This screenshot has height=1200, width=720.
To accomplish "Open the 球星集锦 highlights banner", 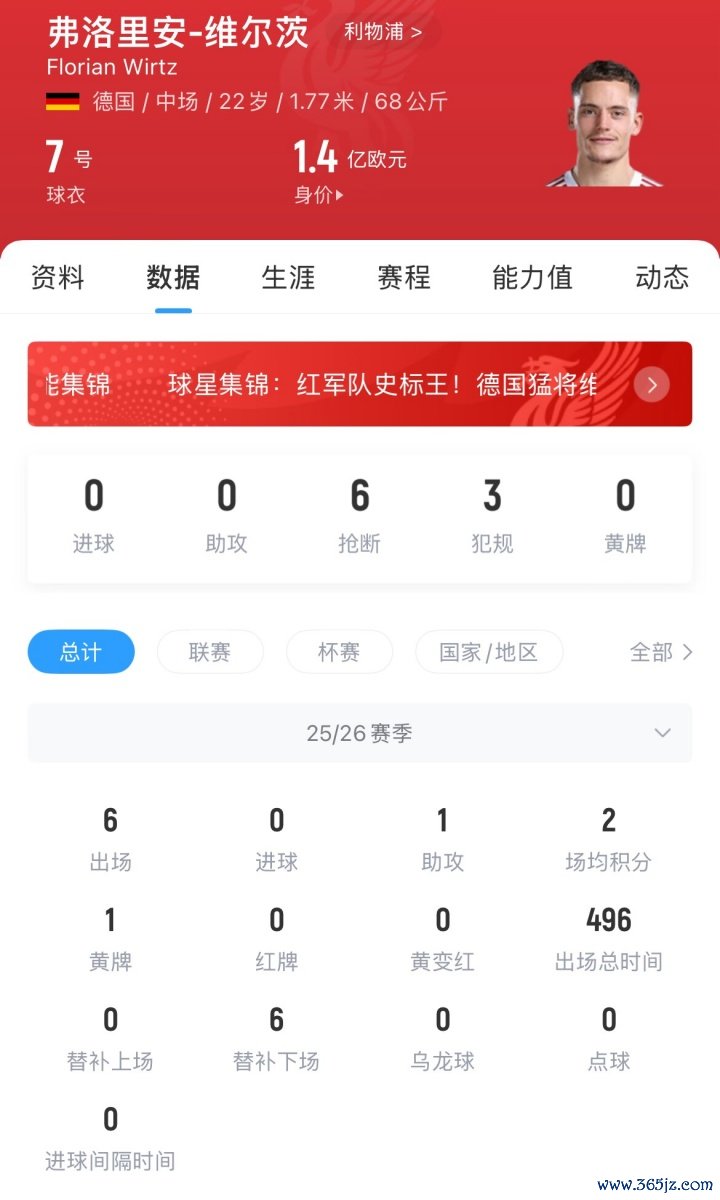I will (360, 384).
